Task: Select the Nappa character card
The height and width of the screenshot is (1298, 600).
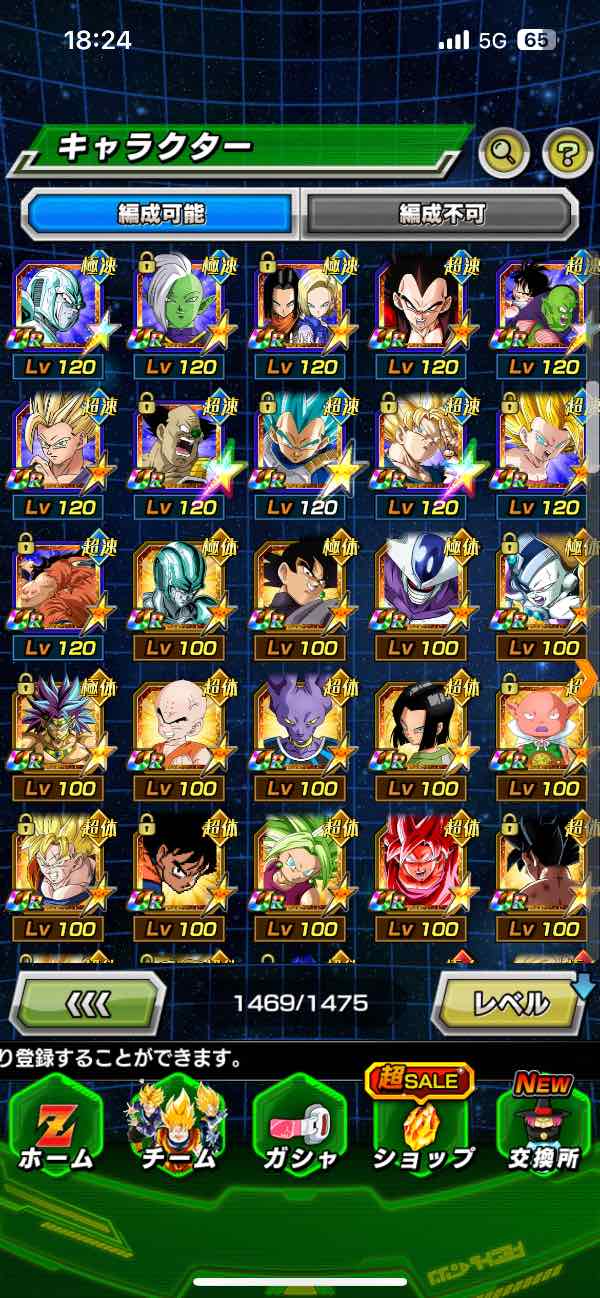Action: click(179, 457)
